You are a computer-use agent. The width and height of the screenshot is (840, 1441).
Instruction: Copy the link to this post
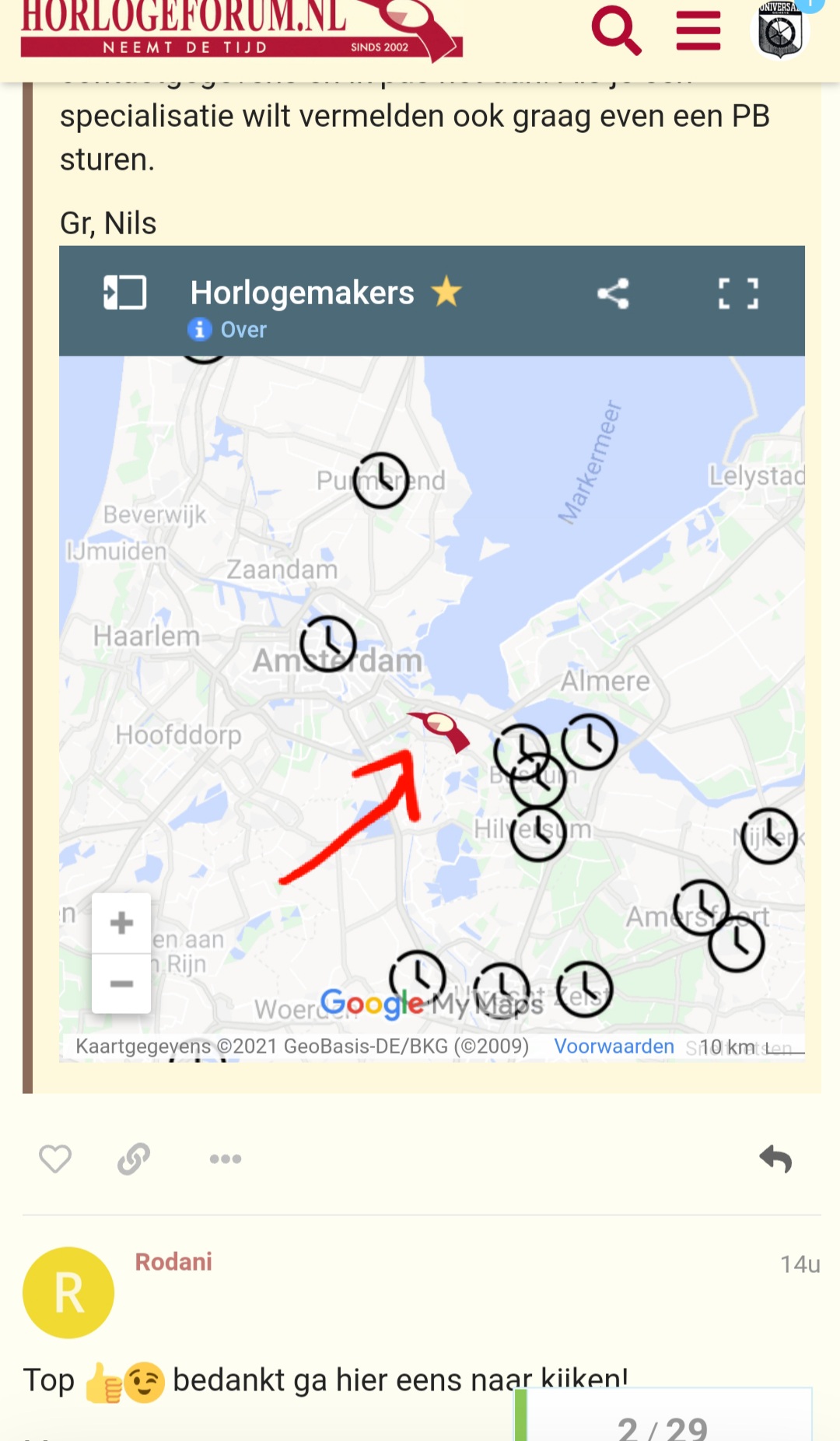point(134,1159)
